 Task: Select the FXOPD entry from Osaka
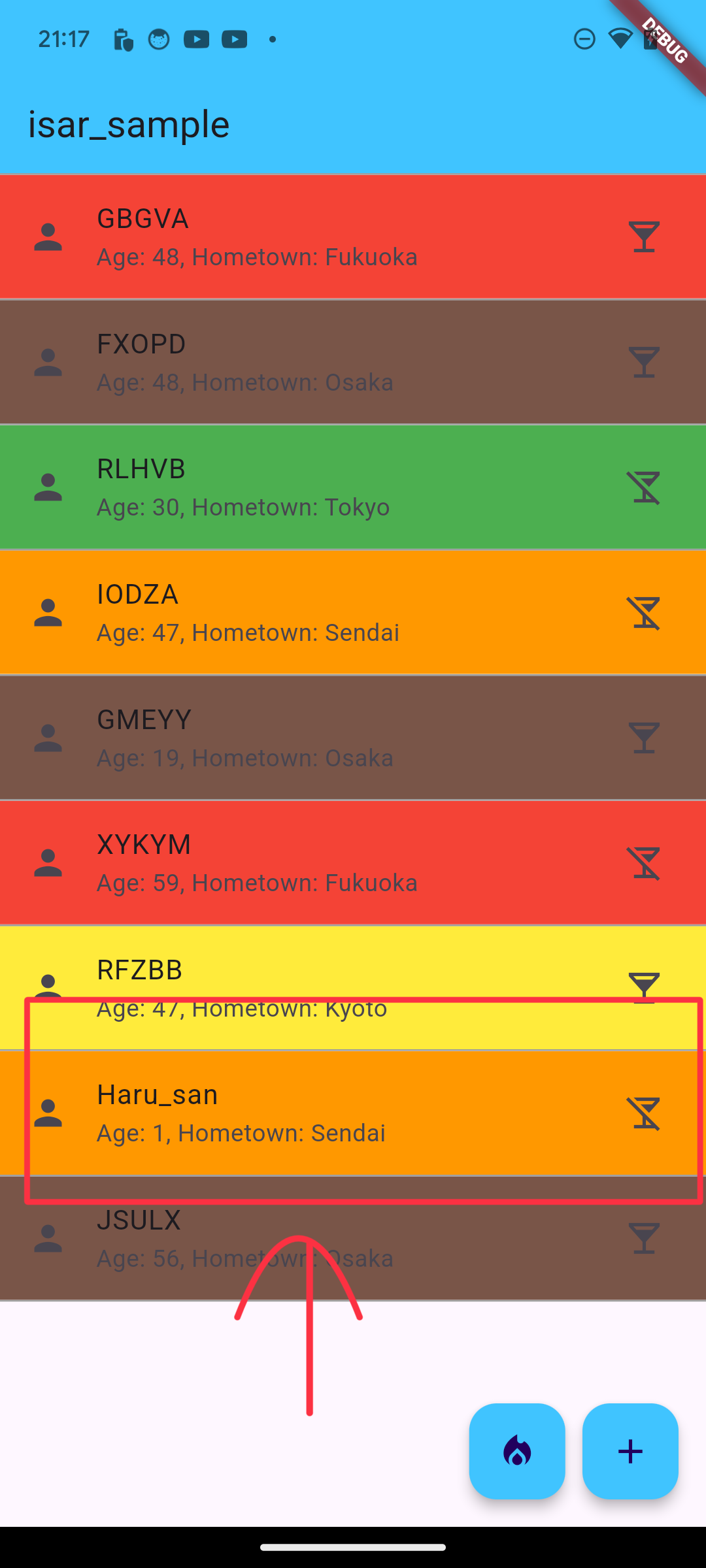[353, 362]
